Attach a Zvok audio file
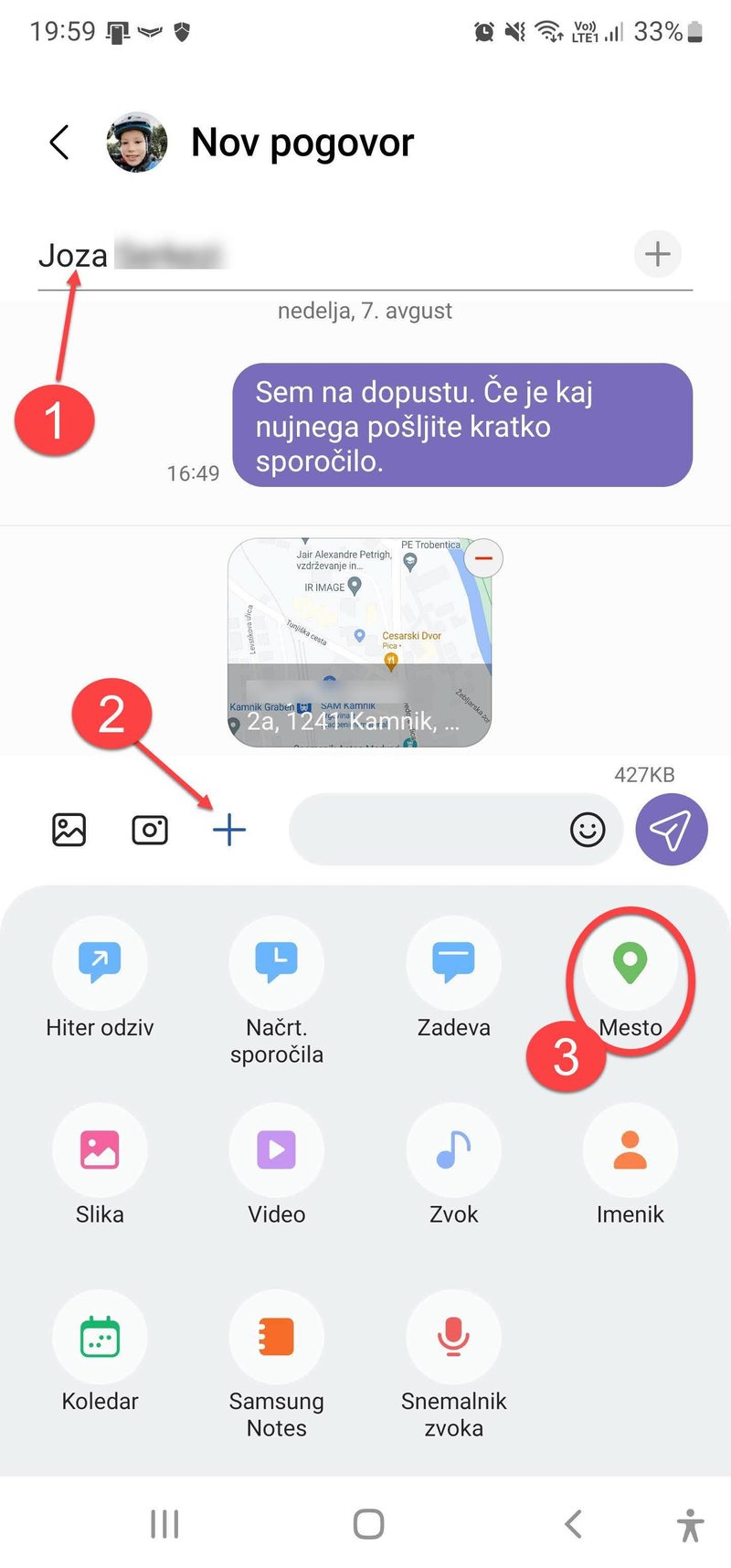The image size is (731, 1568). click(x=453, y=1150)
